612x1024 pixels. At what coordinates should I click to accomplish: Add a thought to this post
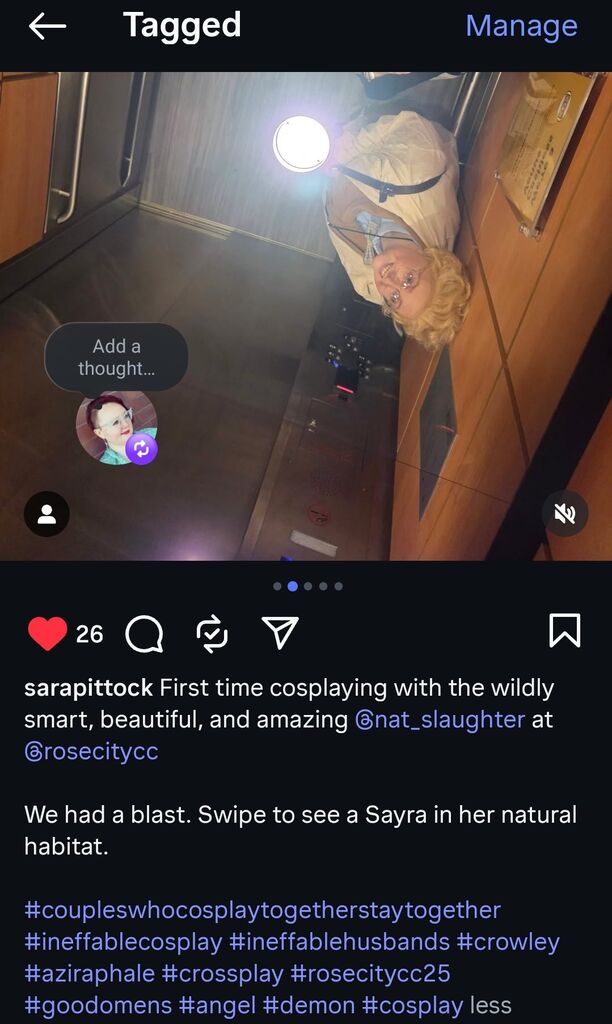tap(117, 358)
